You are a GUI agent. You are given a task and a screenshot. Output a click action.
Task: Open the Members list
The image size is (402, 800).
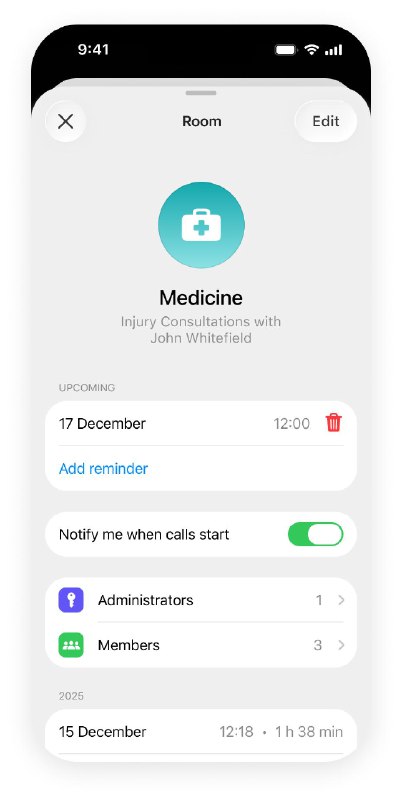pyautogui.click(x=201, y=645)
